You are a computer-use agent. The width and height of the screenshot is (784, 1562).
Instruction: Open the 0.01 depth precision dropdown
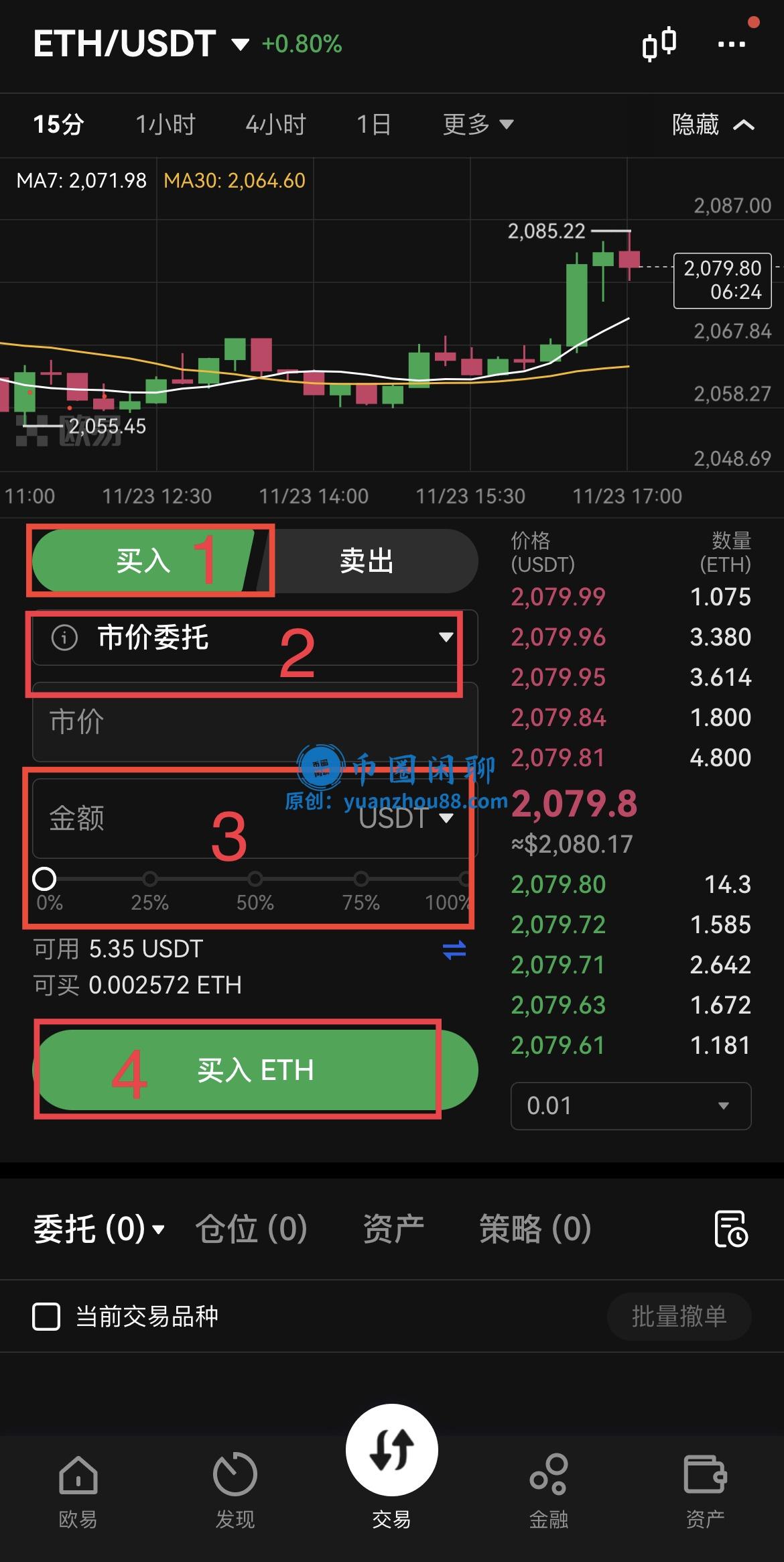[631, 1106]
